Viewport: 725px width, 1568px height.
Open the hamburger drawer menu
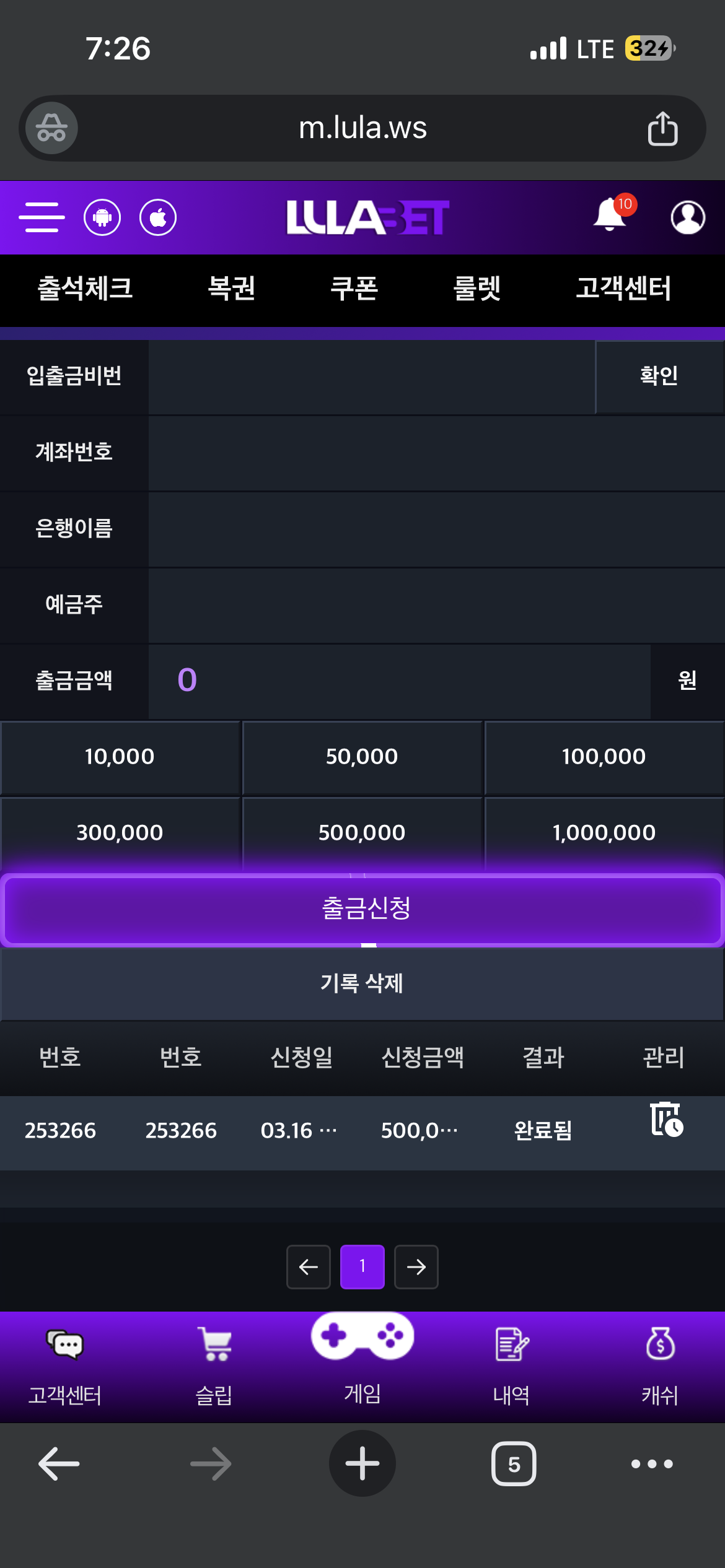[42, 217]
